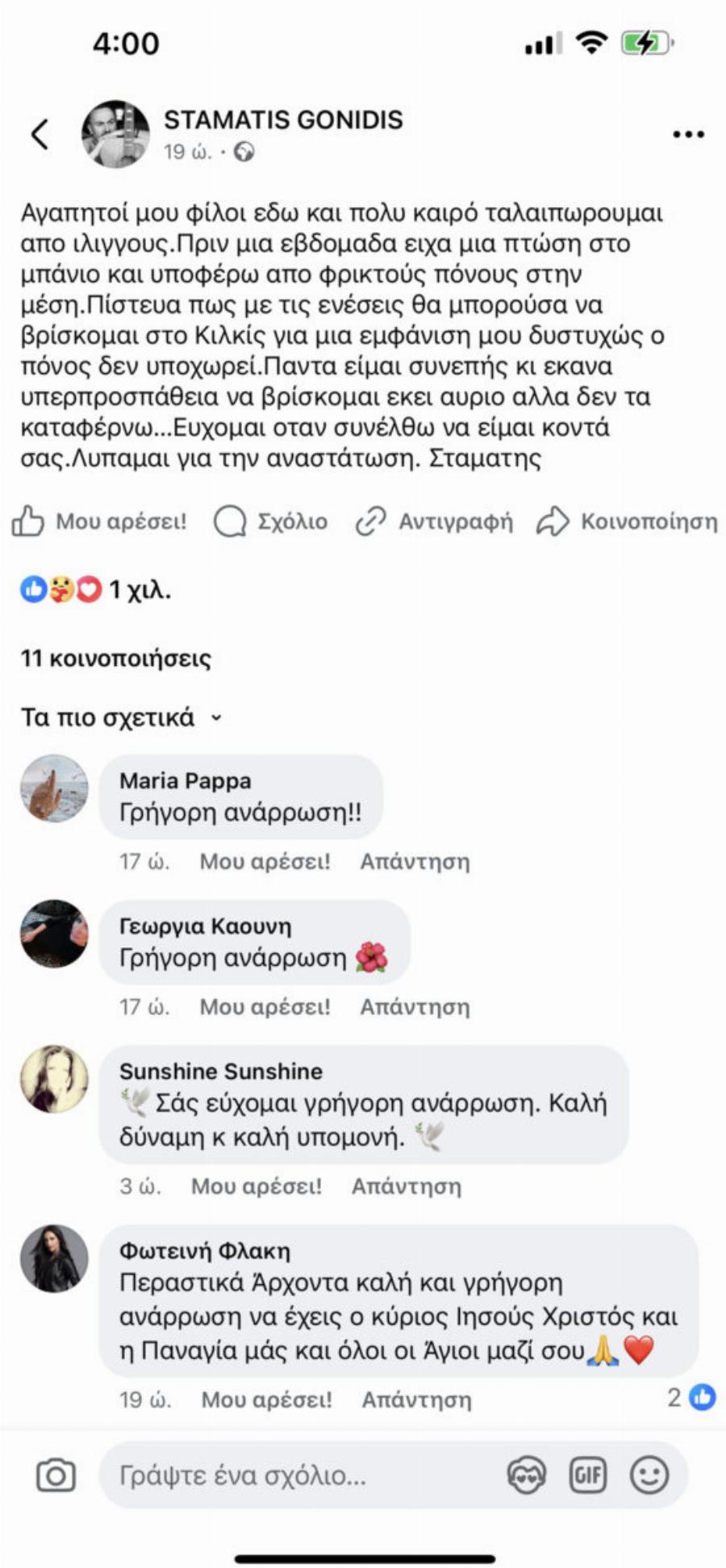Click the Κοινοποίηση share arrow icon
The image size is (726, 1568).
click(x=552, y=521)
